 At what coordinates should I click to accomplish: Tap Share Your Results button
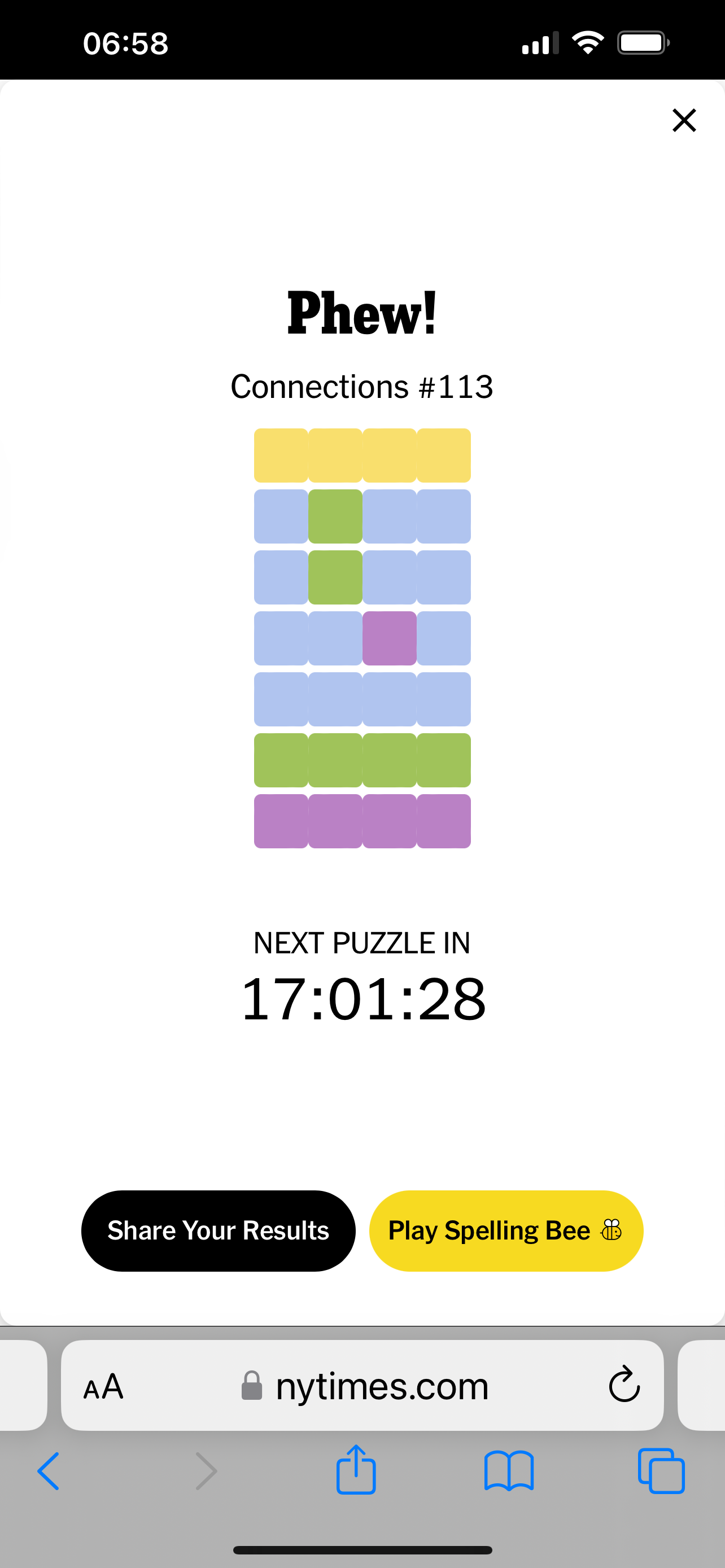[218, 1230]
